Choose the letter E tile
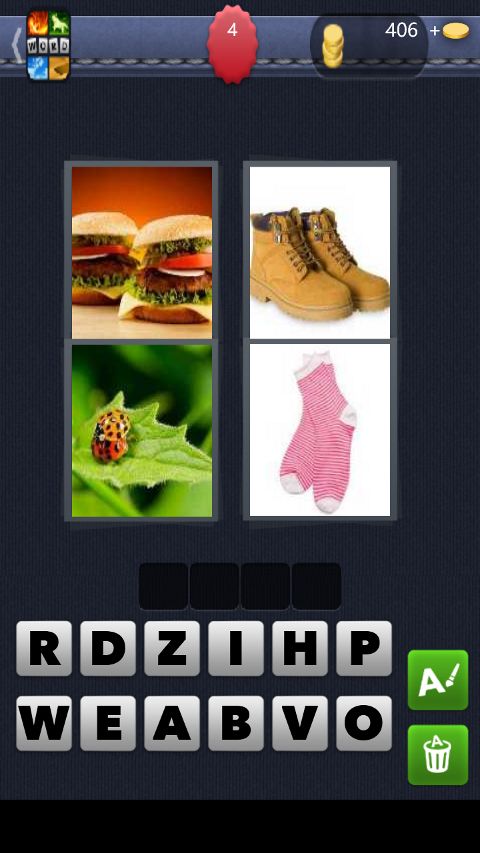 (x=108, y=724)
